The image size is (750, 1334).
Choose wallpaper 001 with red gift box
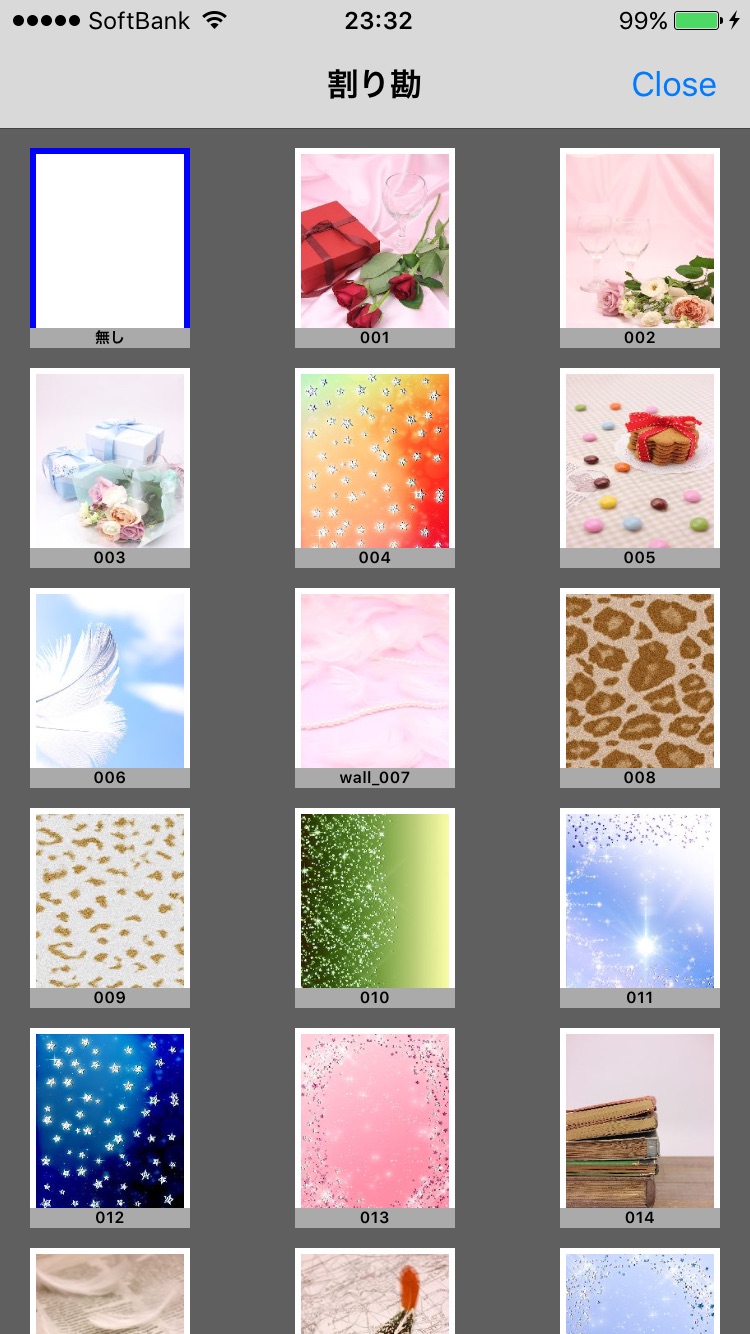pyautogui.click(x=375, y=248)
